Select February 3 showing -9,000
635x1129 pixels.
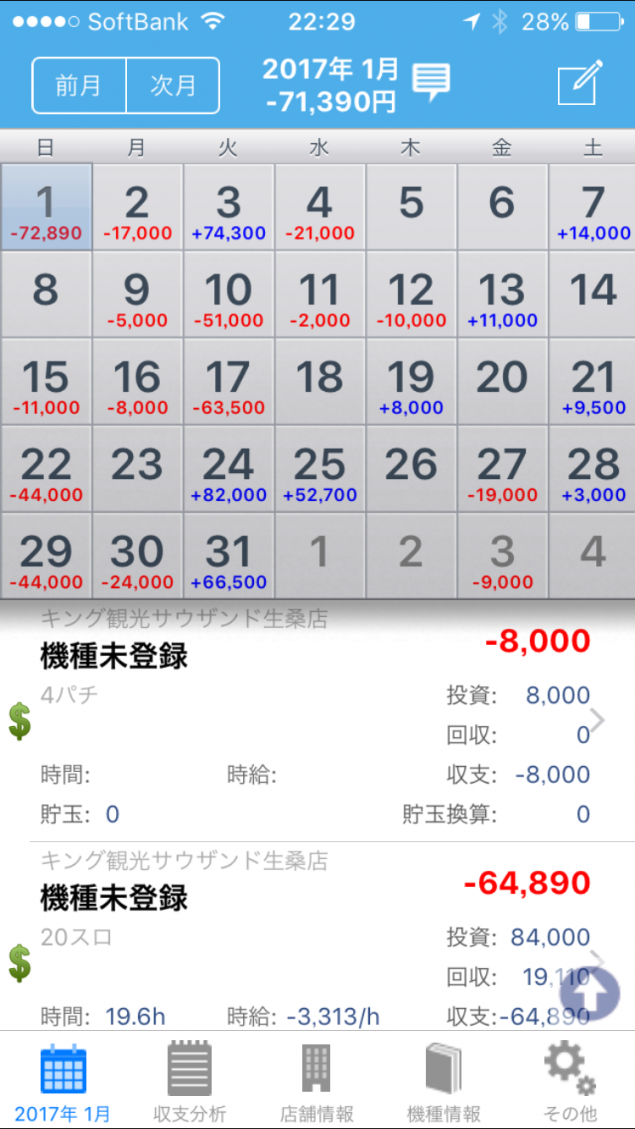click(502, 557)
